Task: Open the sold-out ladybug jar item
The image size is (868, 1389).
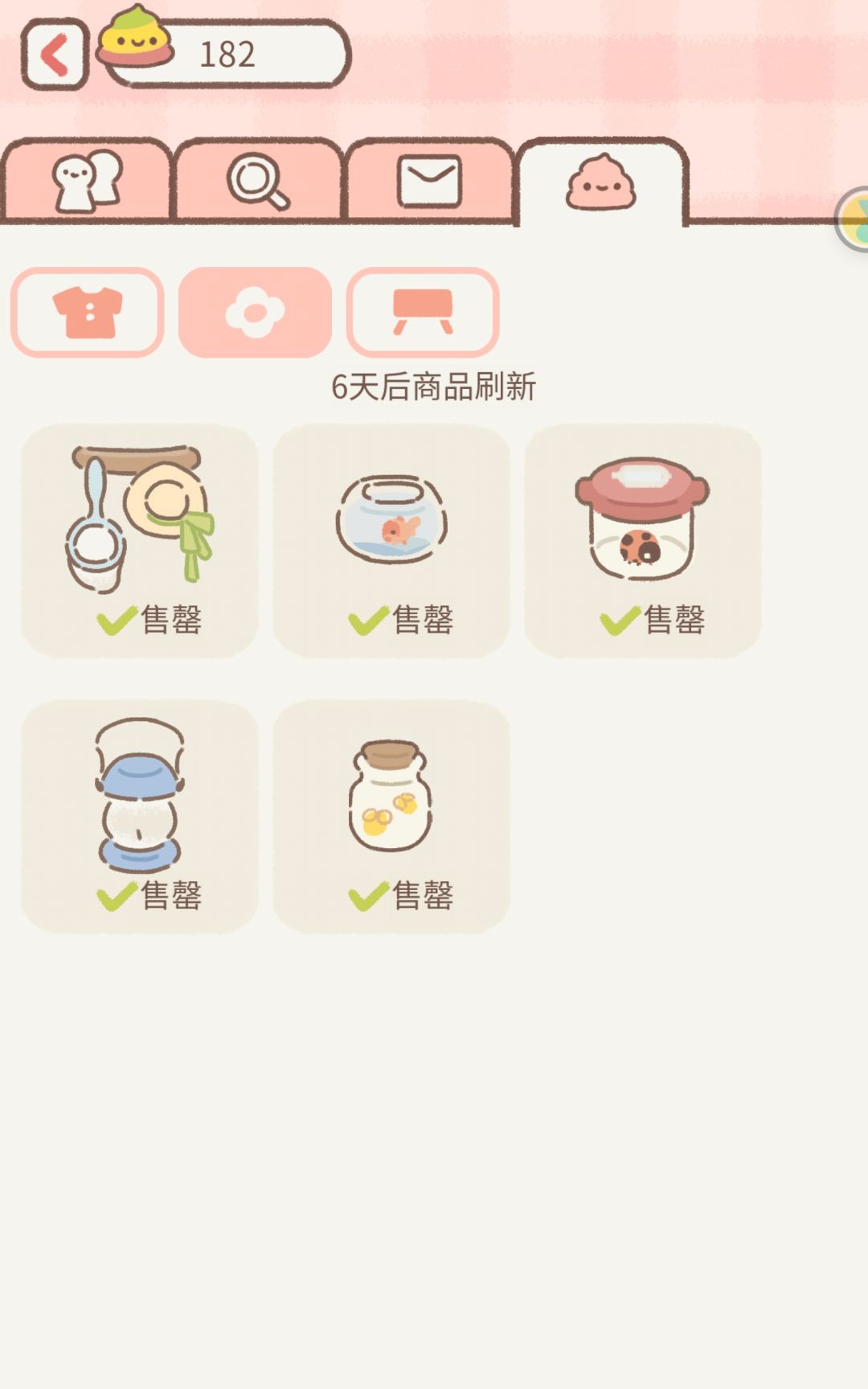Action: click(x=643, y=541)
